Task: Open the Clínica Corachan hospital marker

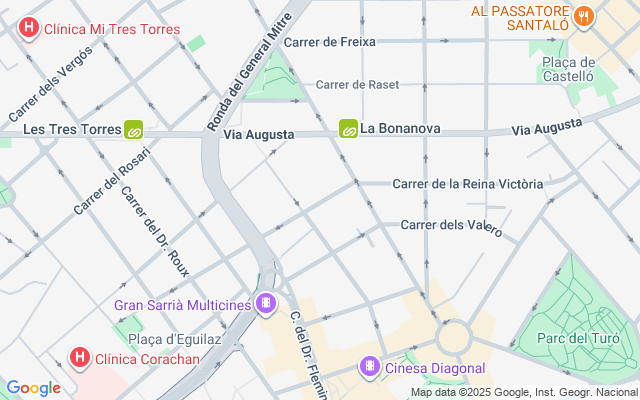Action: tap(79, 357)
